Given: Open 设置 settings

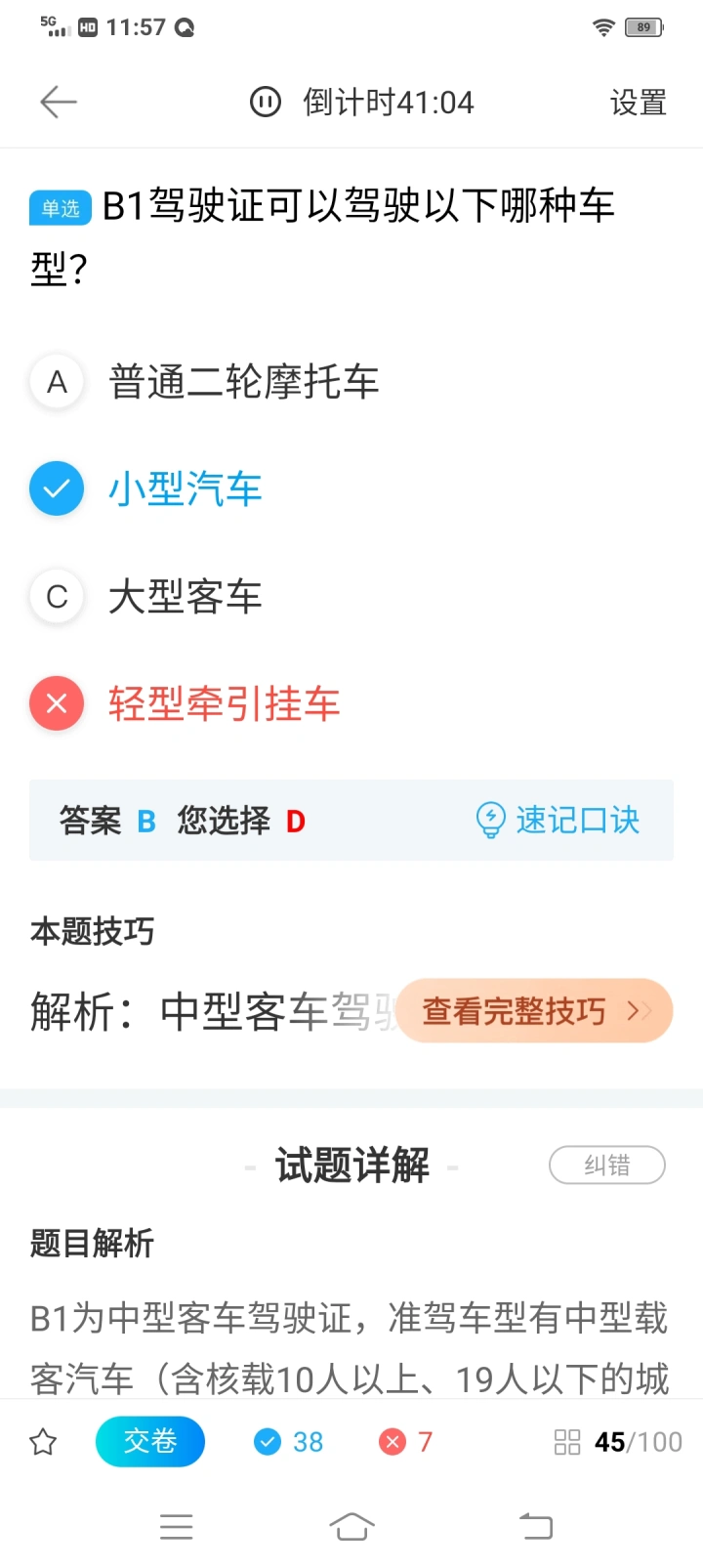Looking at the screenshot, I should tap(638, 103).
